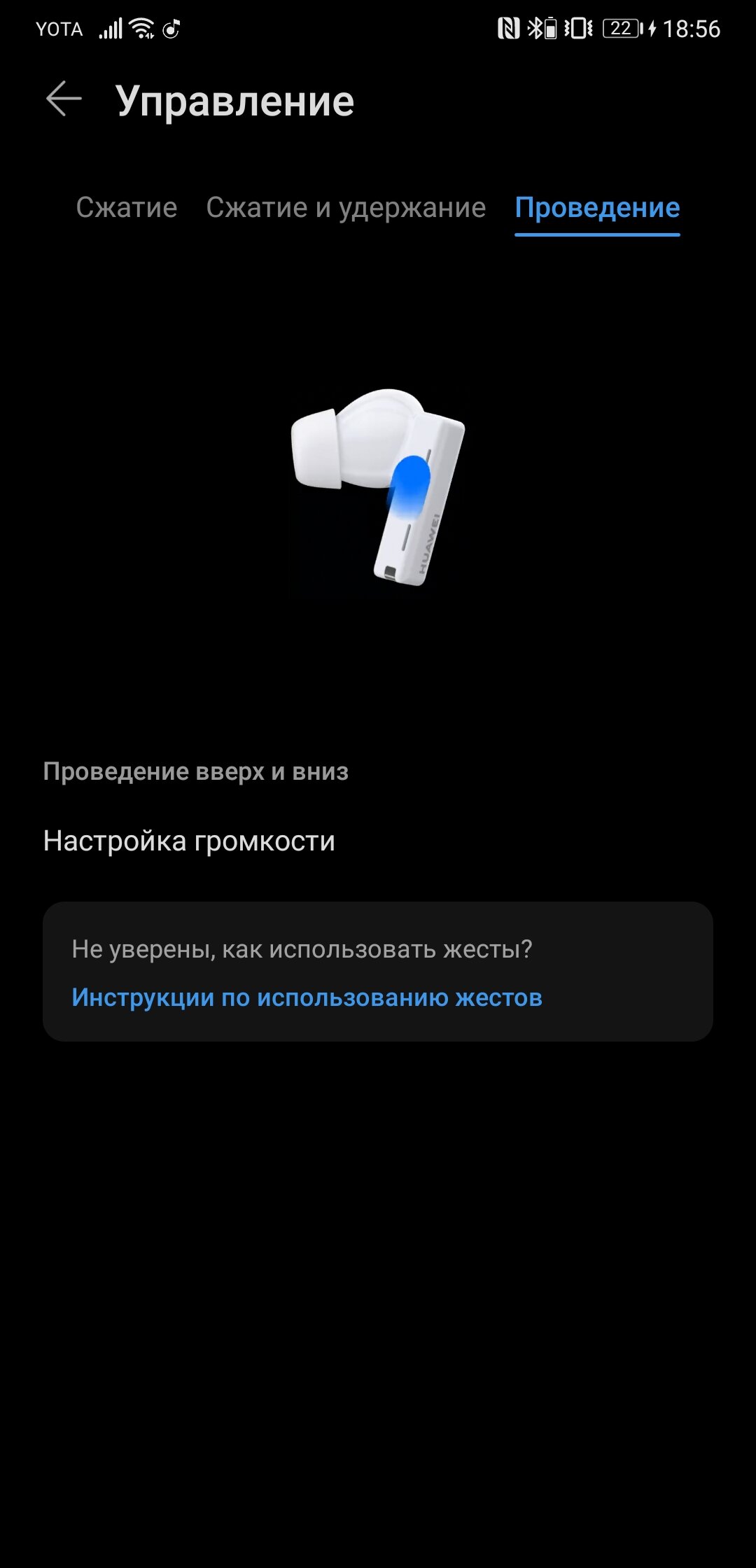Open Инструкции по использованию жестов link
The height and width of the screenshot is (1568, 756).
307,997
